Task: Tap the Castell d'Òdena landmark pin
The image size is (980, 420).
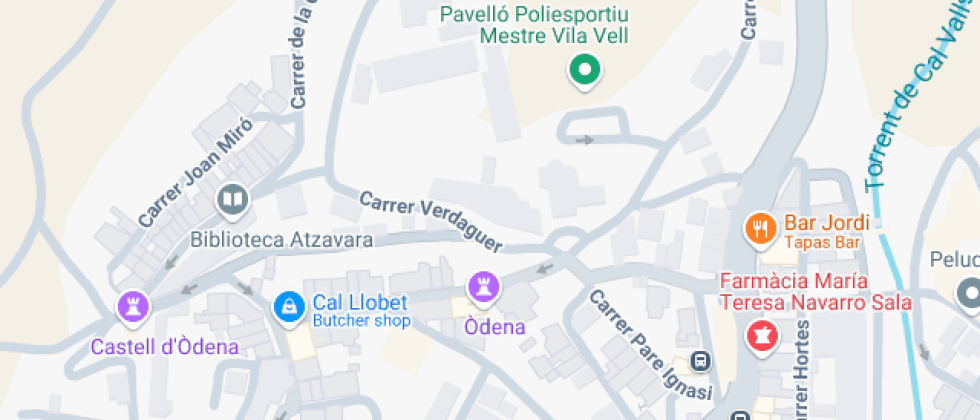Action: (x=132, y=306)
